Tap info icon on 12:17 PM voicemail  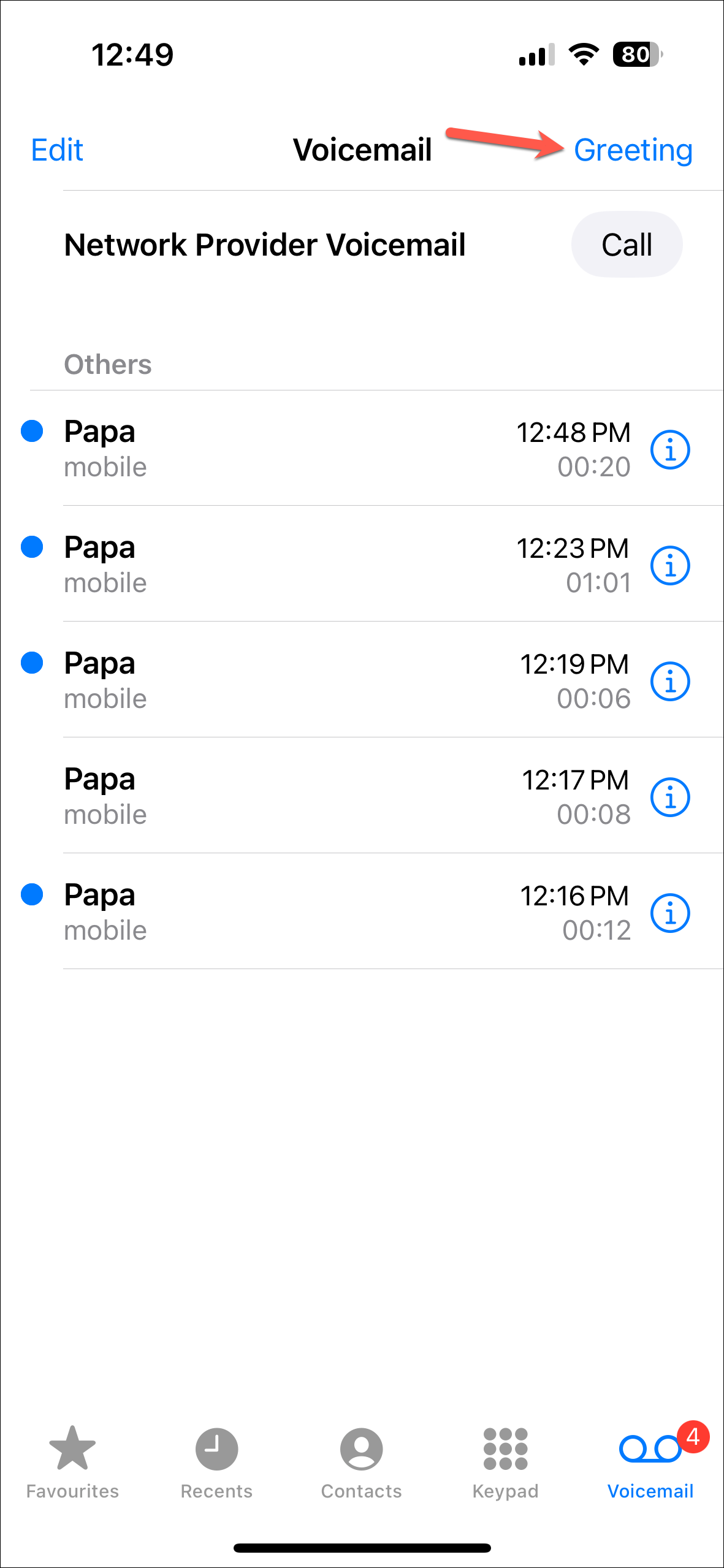tap(670, 797)
